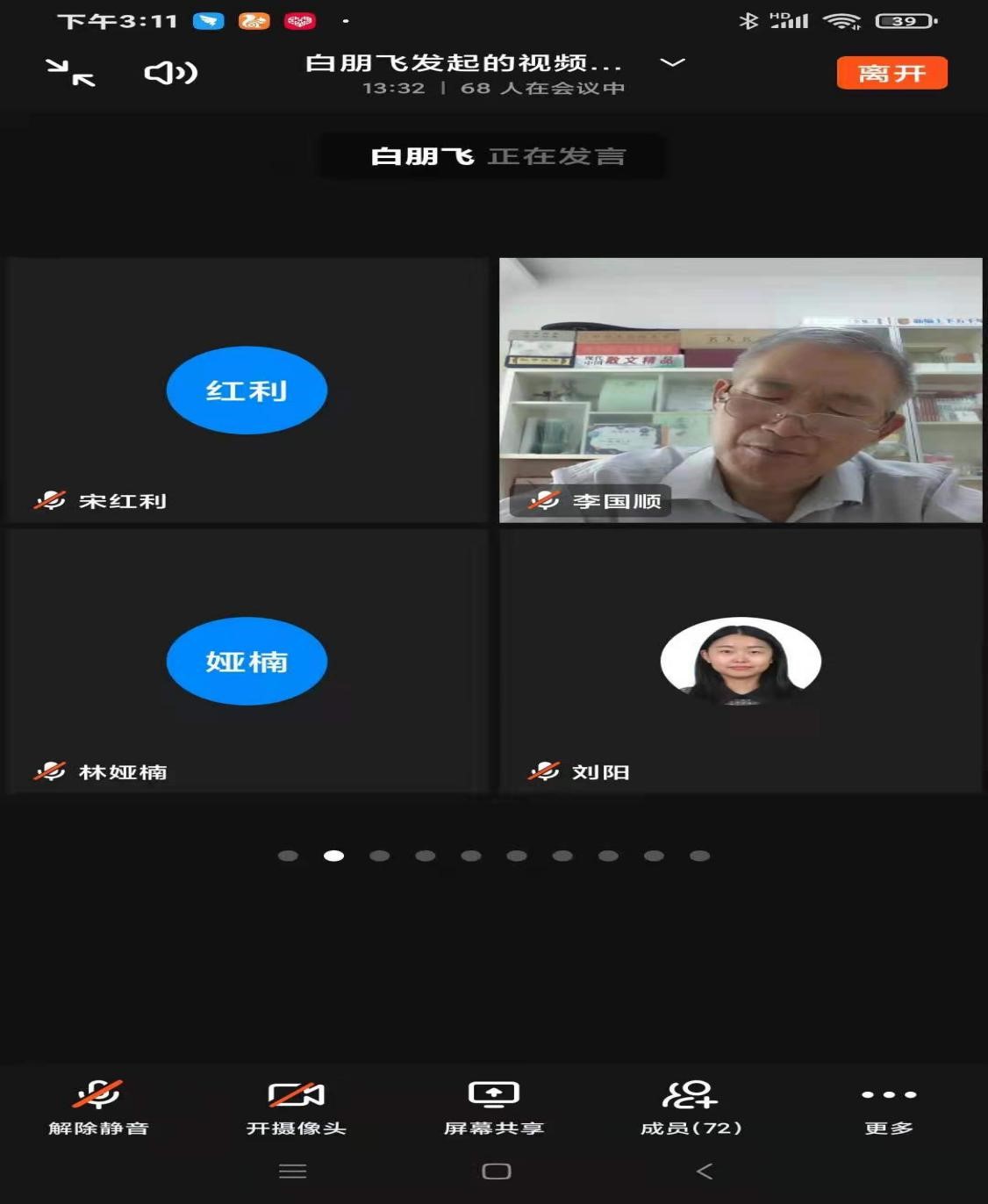The image size is (988, 1204).
Task: Start 屏幕共享 screen sharing
Action: (494, 1107)
